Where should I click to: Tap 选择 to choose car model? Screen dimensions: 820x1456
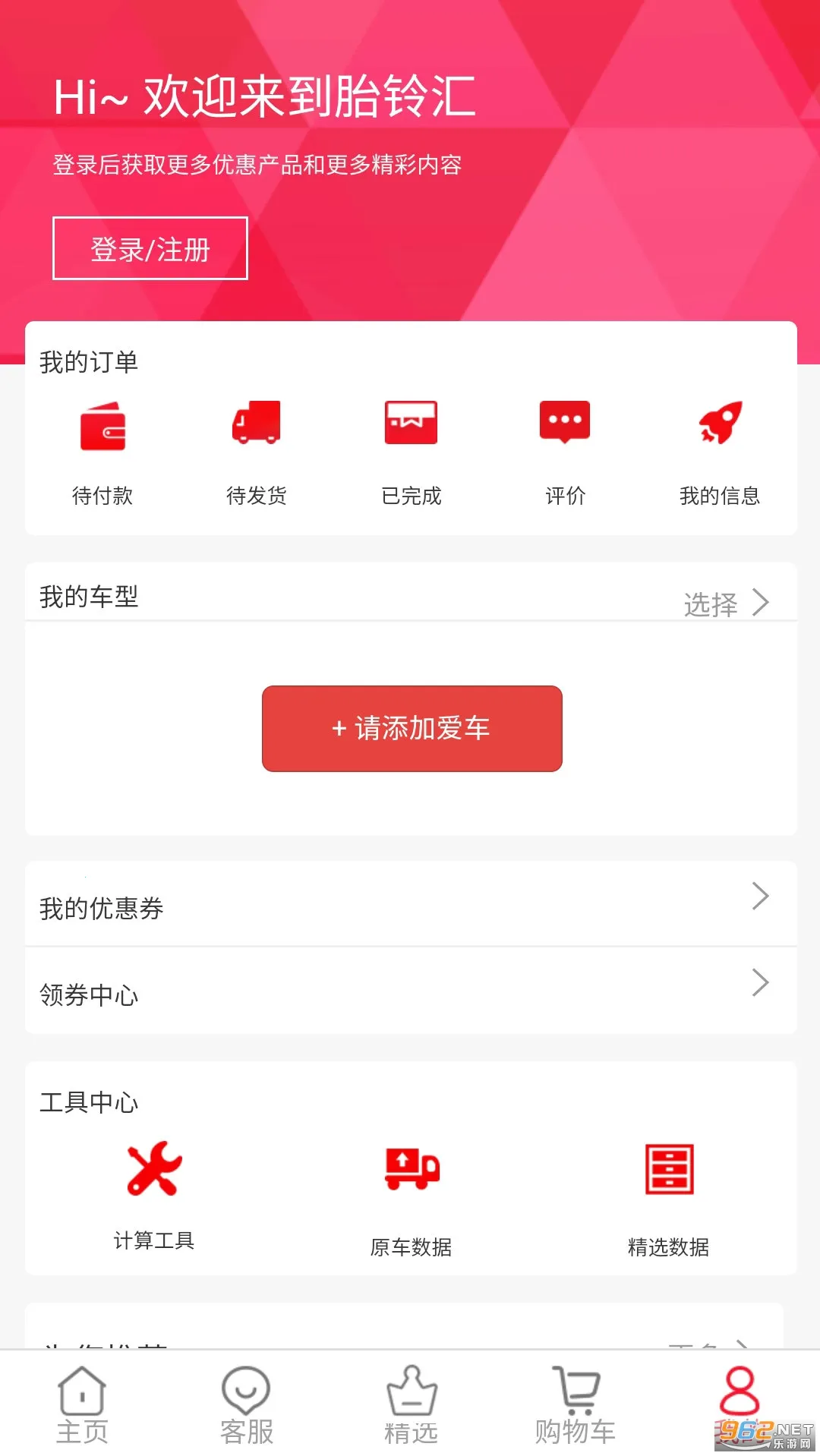(x=725, y=604)
